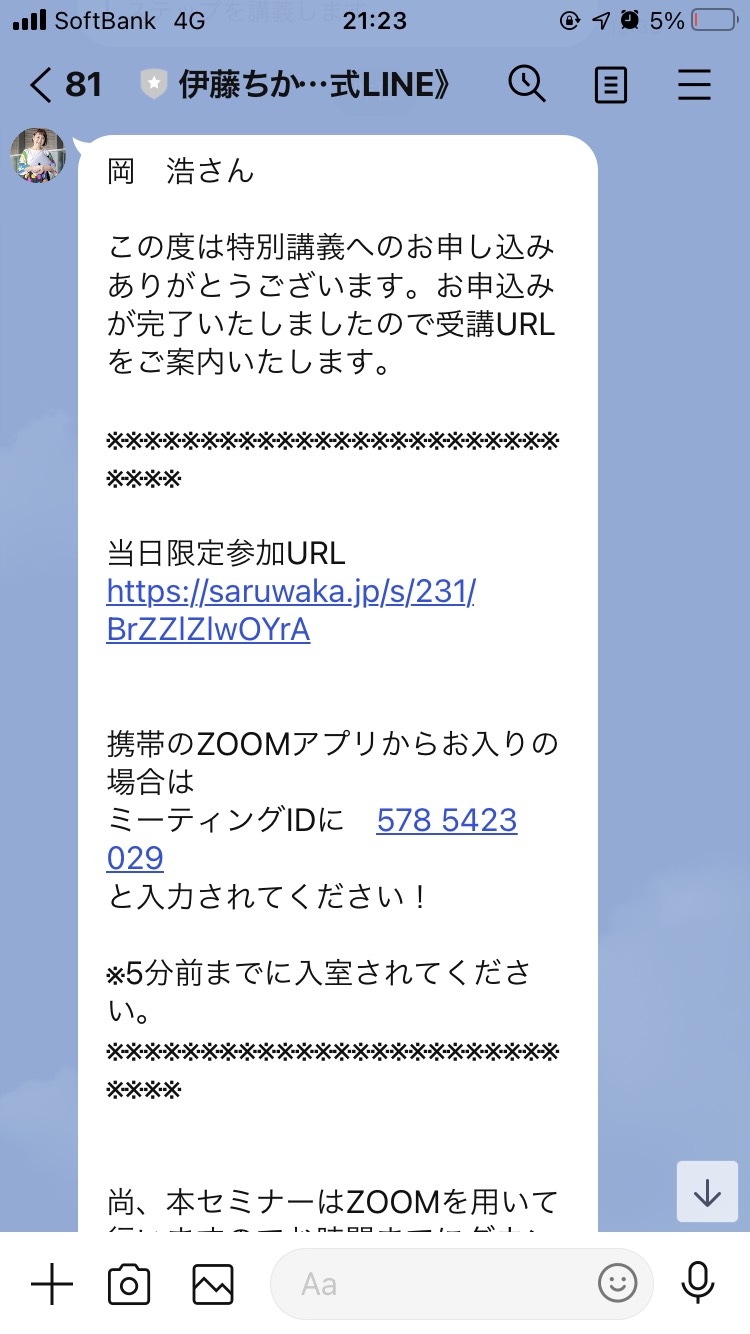Focus the message input field
Viewport: 750px width, 1334px height.
461,1283
